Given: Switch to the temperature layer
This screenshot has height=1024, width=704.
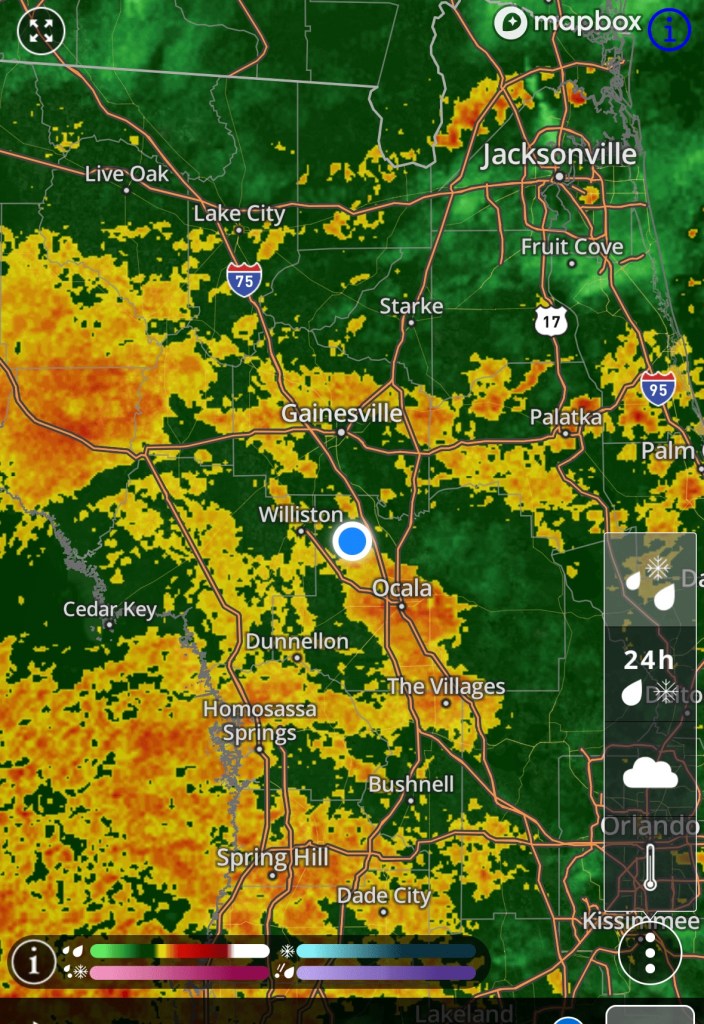Looking at the screenshot, I should point(650,866).
